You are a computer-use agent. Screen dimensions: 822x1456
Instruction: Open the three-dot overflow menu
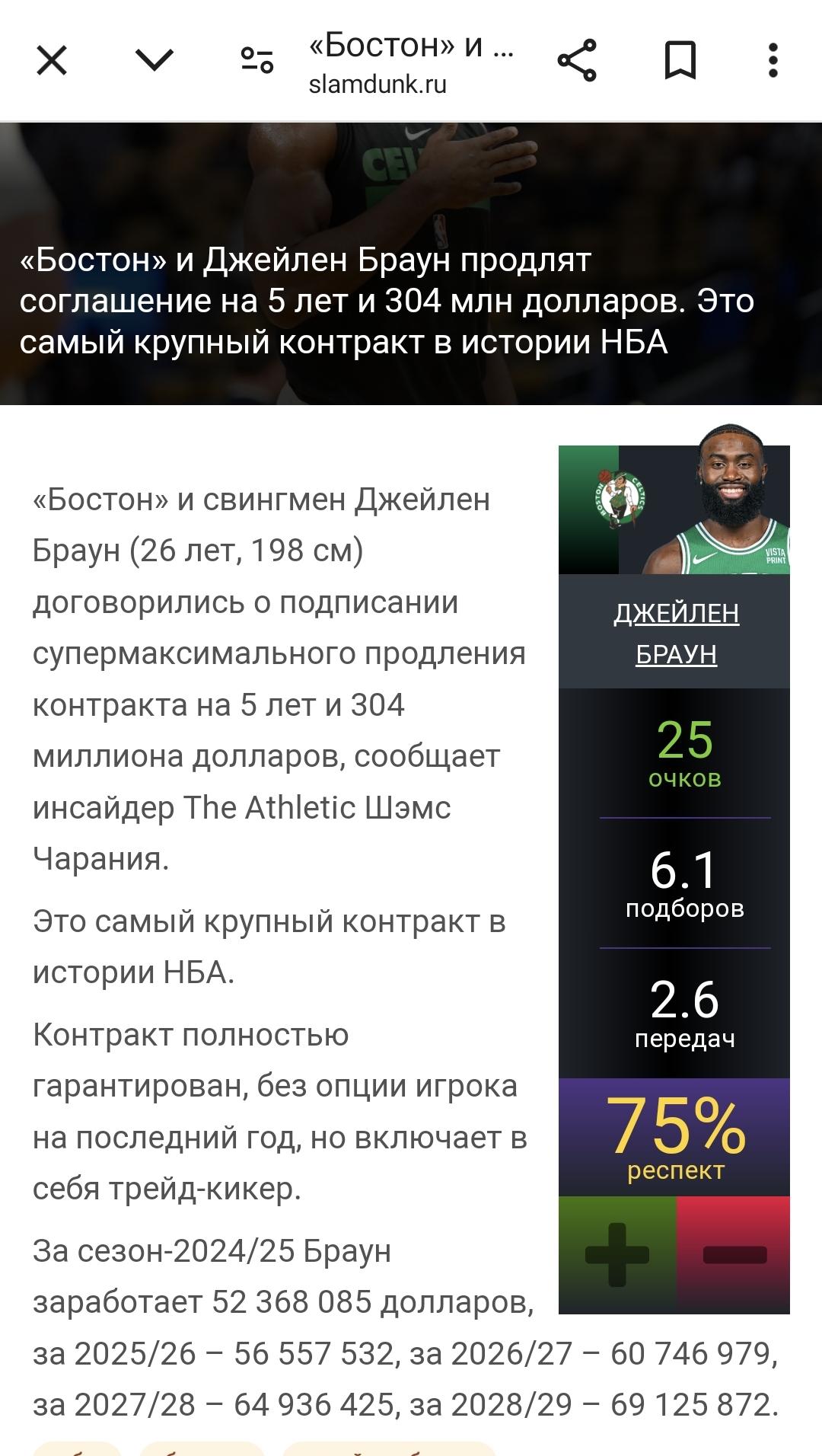[x=773, y=60]
